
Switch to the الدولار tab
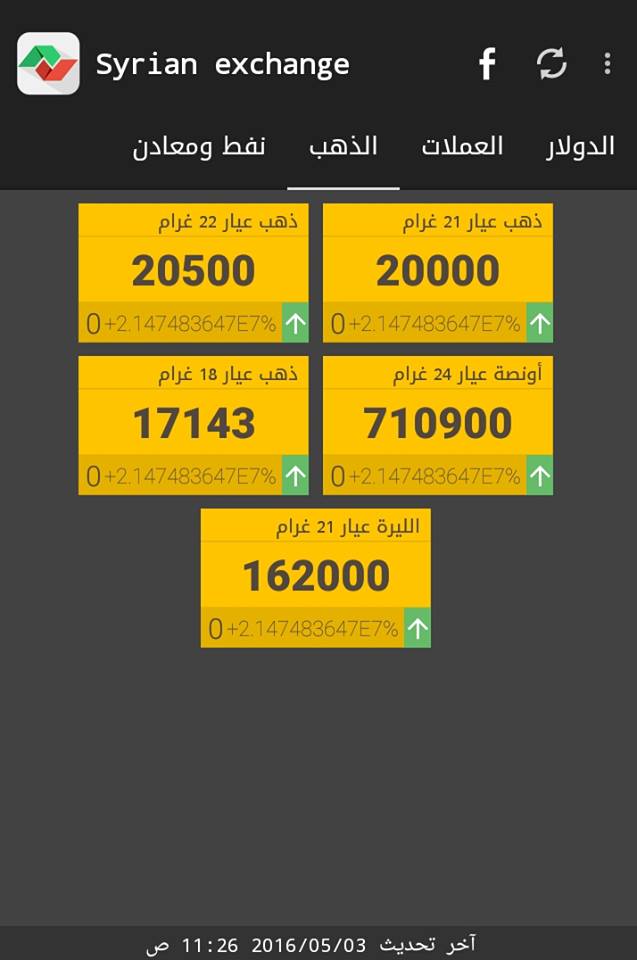pyautogui.click(x=580, y=147)
